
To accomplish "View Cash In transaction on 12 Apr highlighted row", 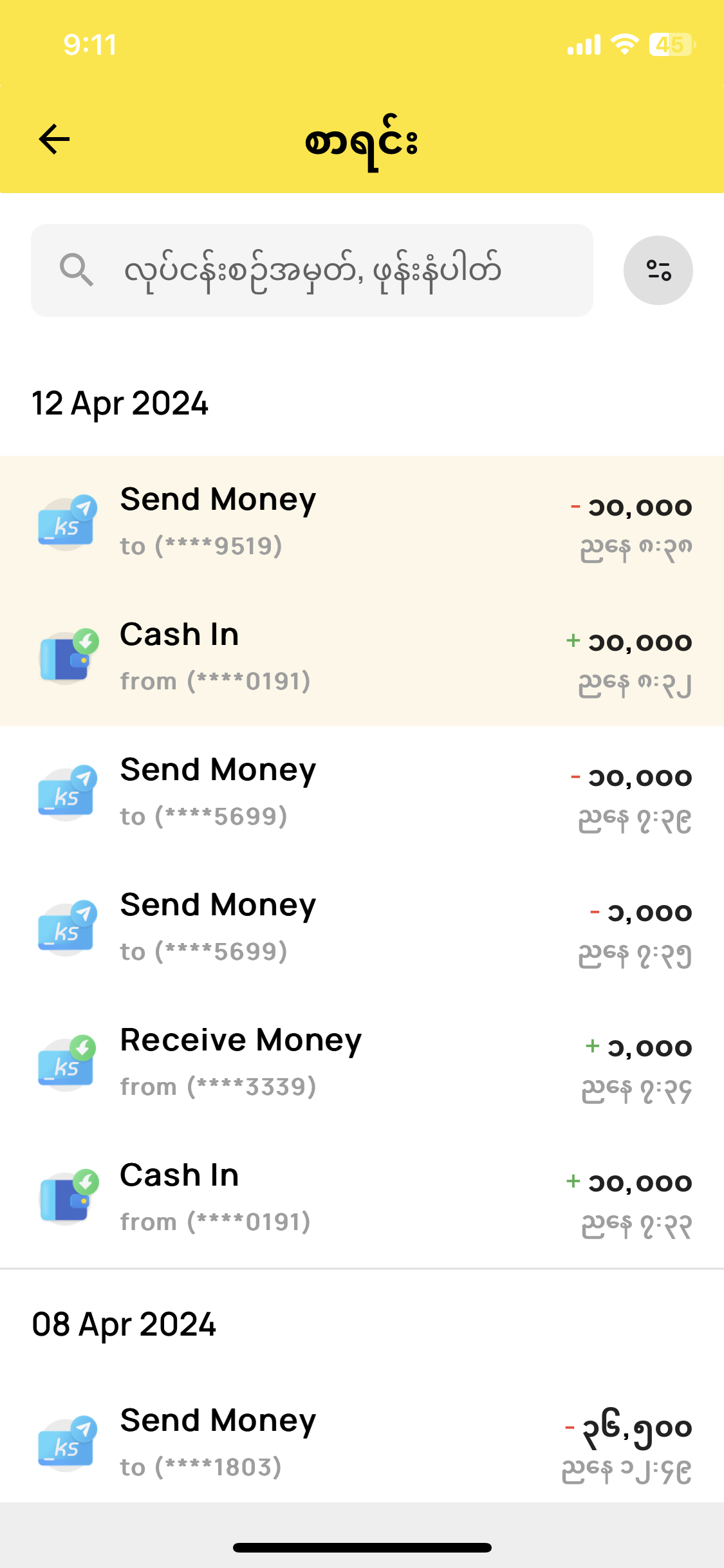I will 362,658.
